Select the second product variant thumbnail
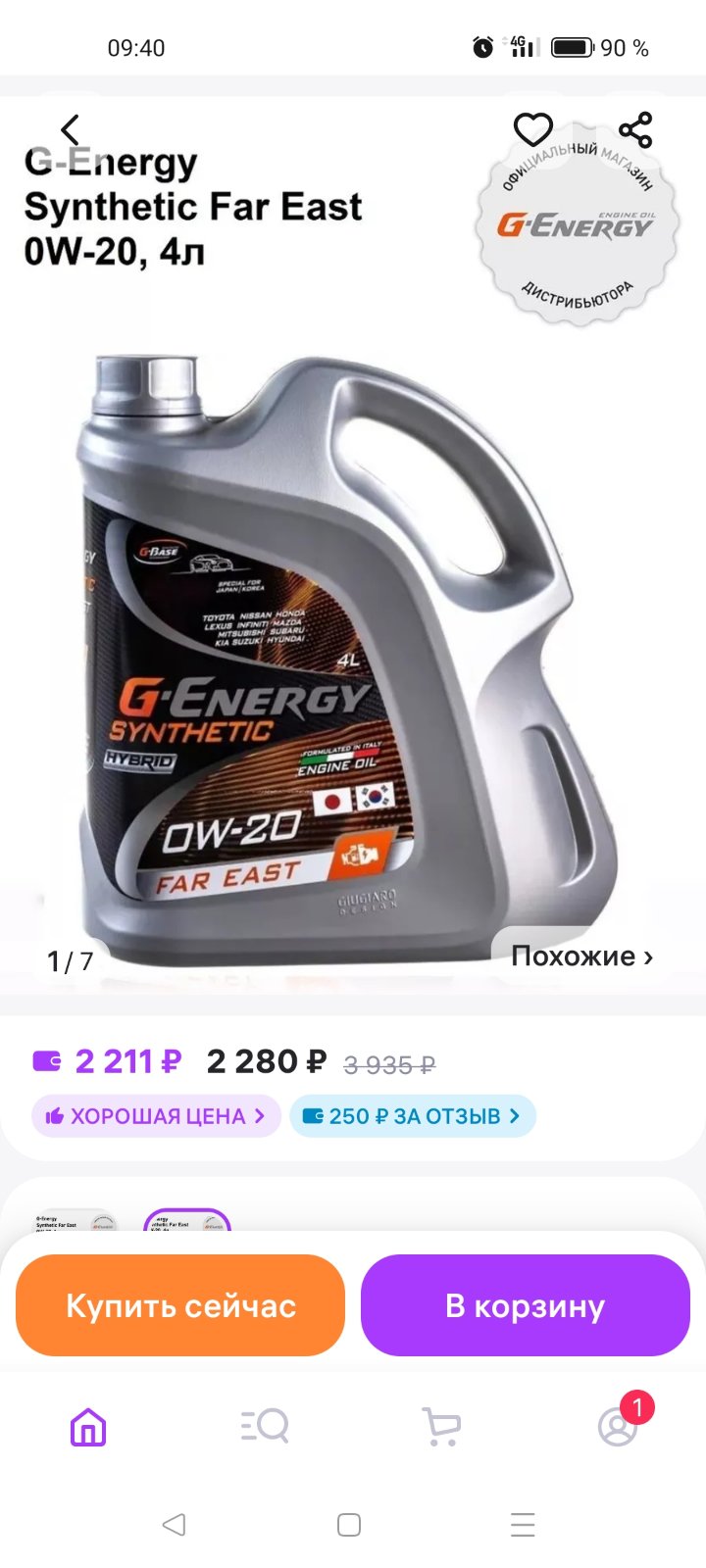 click(x=187, y=1221)
